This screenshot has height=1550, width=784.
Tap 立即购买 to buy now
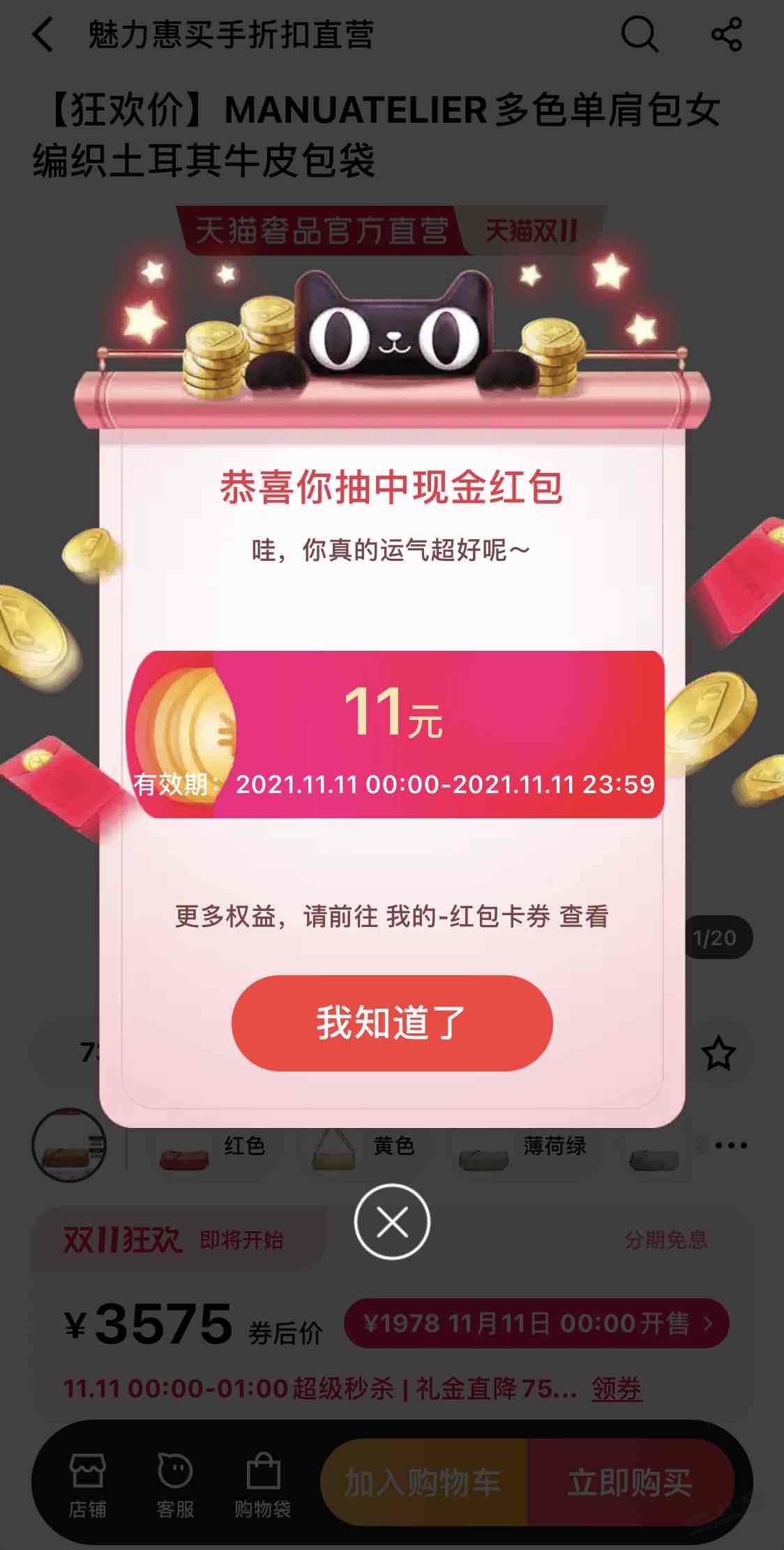[x=629, y=1483]
